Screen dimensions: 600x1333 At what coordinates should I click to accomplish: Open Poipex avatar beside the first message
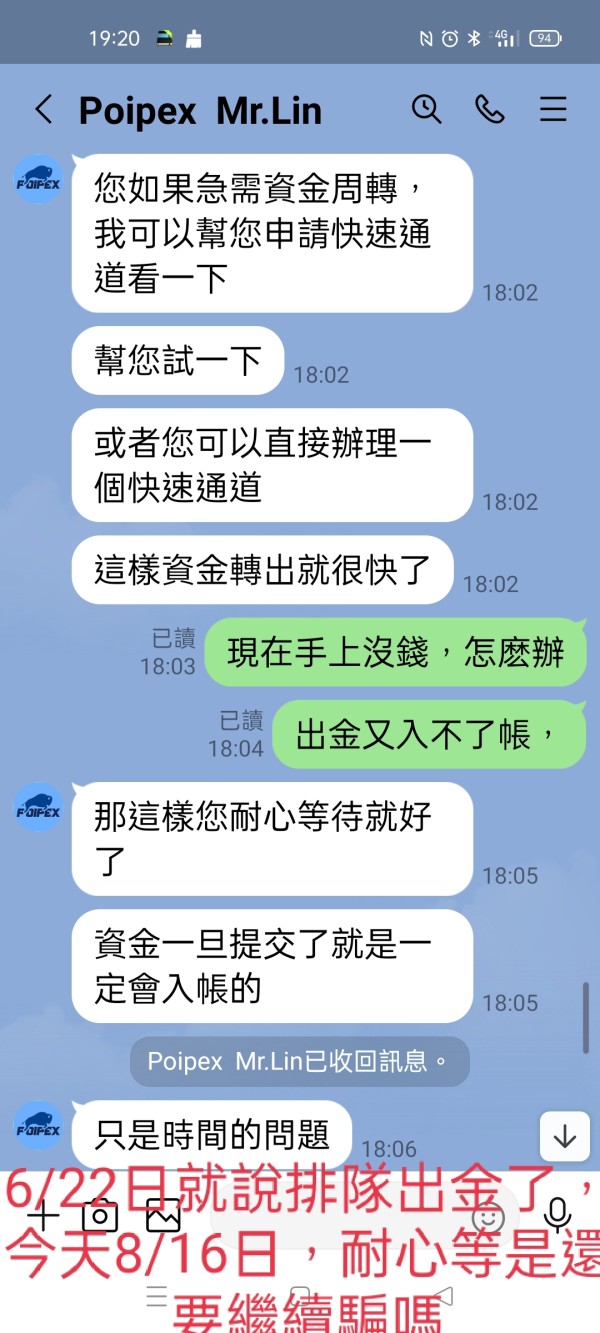[x=39, y=180]
